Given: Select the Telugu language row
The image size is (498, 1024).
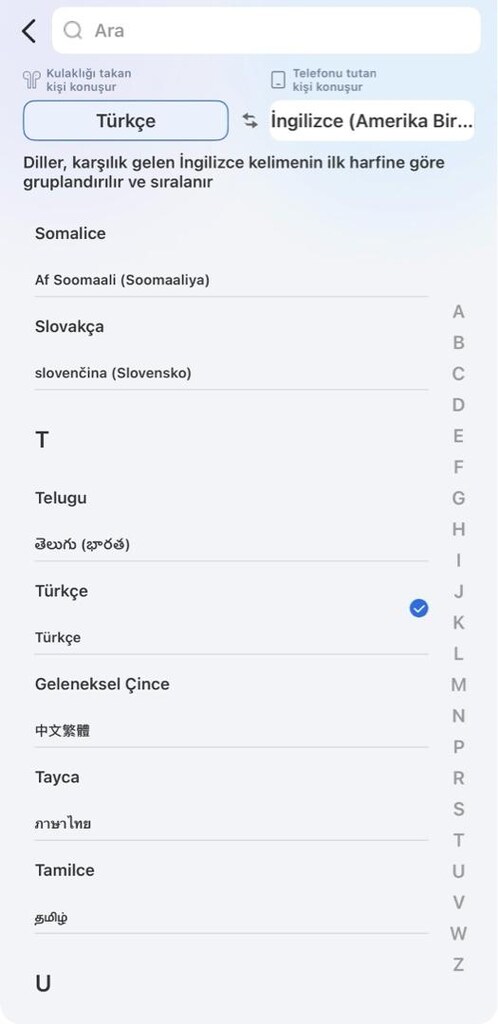Looking at the screenshot, I should (232, 520).
